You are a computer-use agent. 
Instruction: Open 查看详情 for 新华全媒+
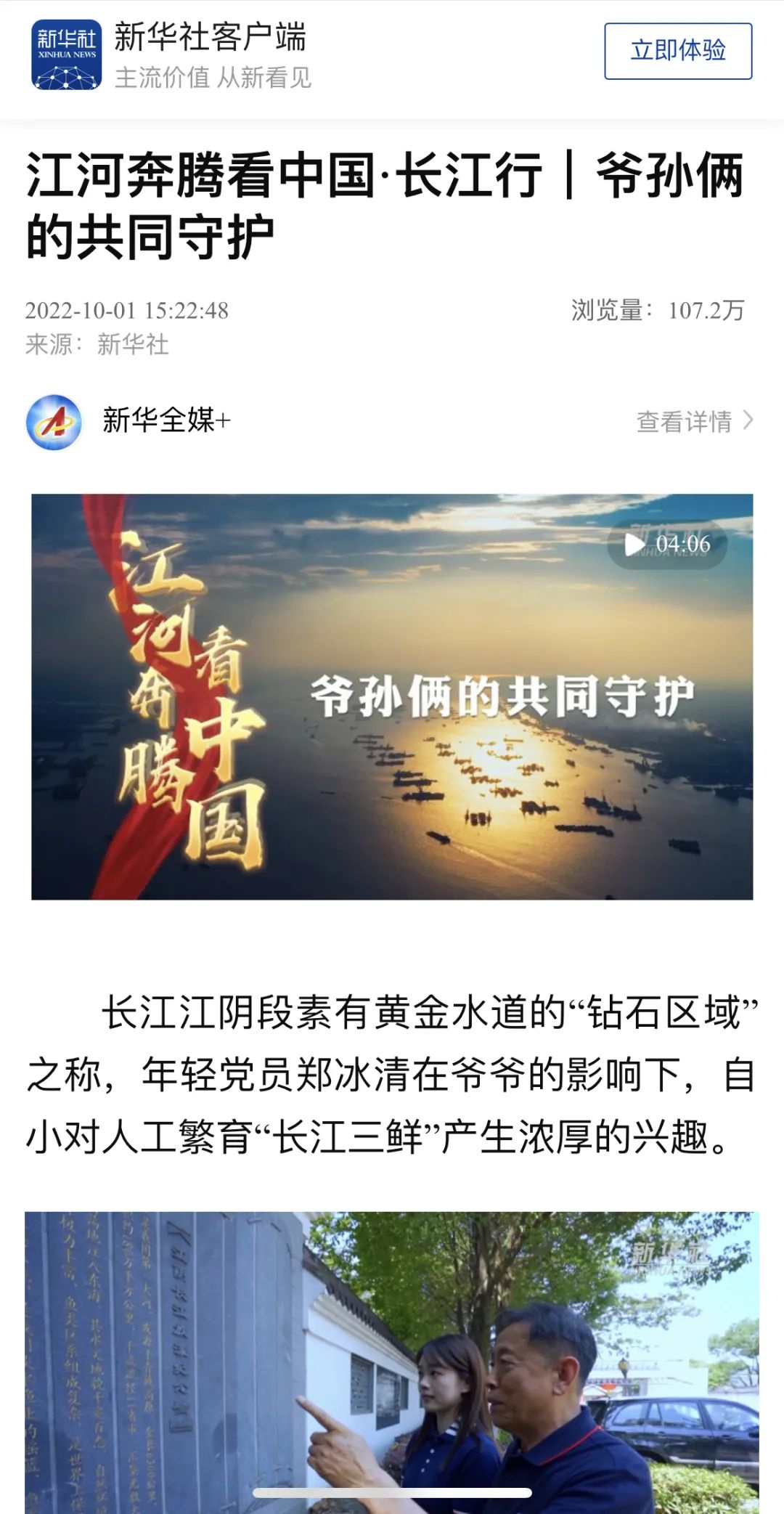point(694,421)
